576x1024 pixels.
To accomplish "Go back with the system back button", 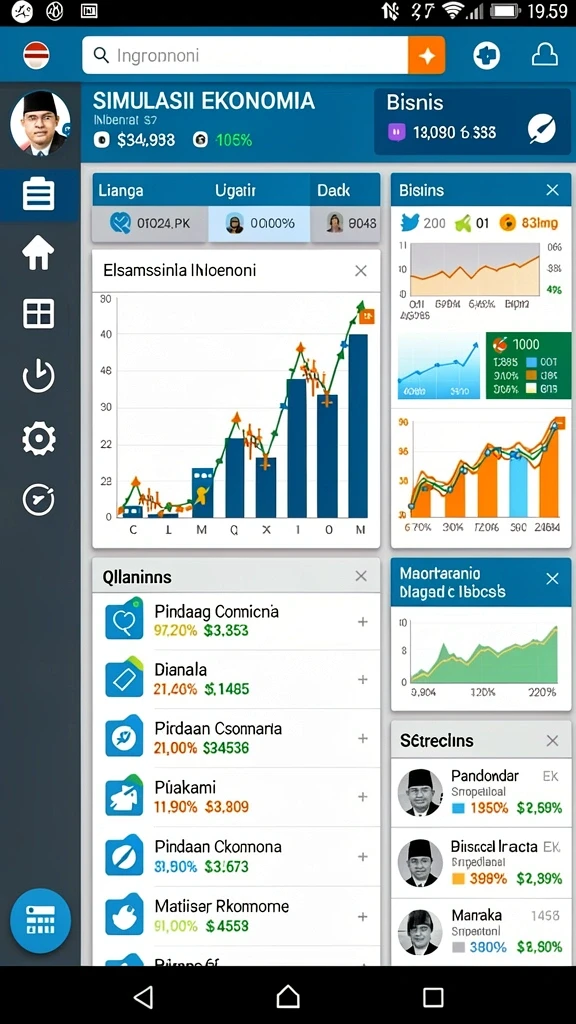I will [x=143, y=997].
